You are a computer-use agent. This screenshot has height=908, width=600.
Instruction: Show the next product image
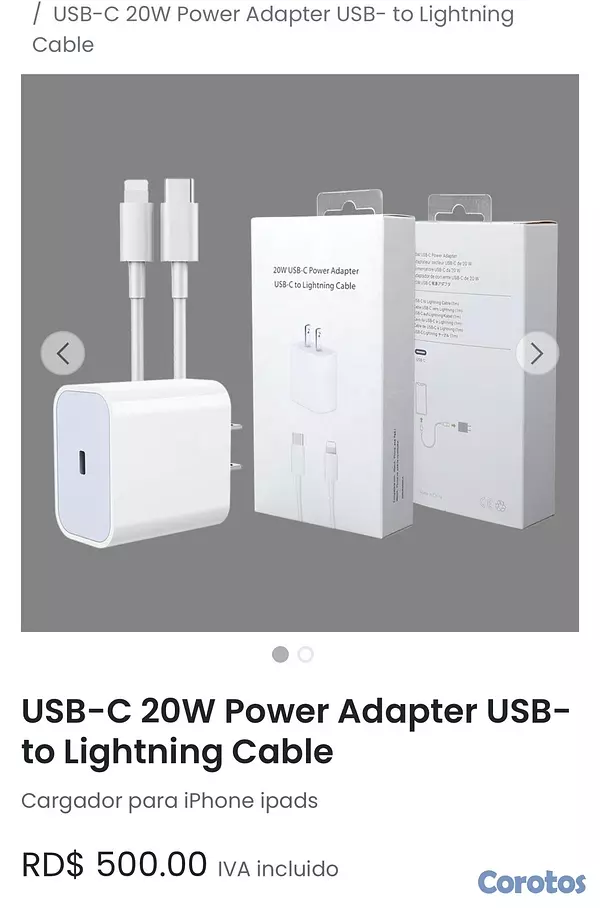[537, 353]
